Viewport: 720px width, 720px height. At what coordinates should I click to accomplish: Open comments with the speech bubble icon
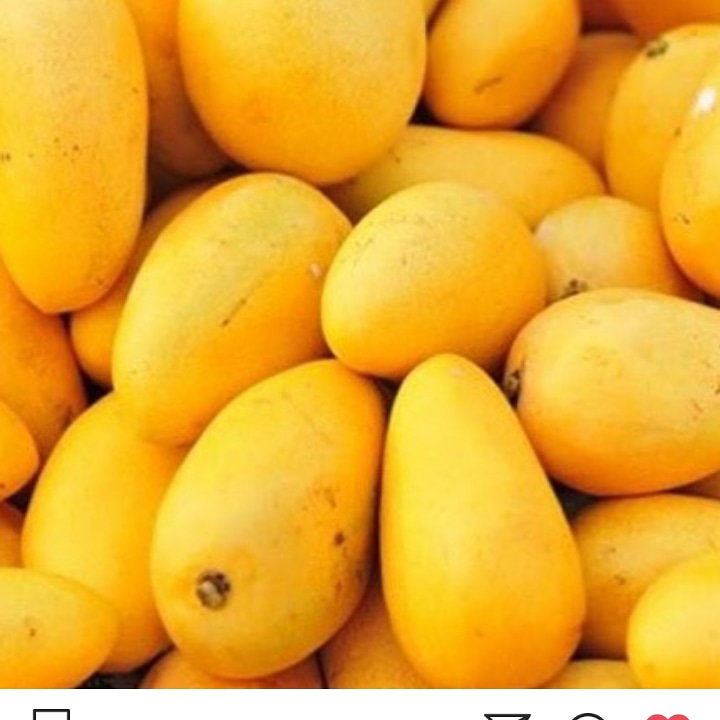click(588, 716)
